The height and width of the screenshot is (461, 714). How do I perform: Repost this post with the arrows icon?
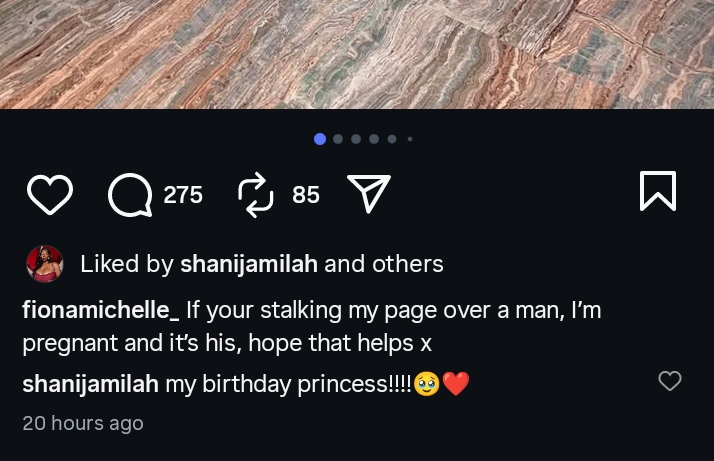256,194
